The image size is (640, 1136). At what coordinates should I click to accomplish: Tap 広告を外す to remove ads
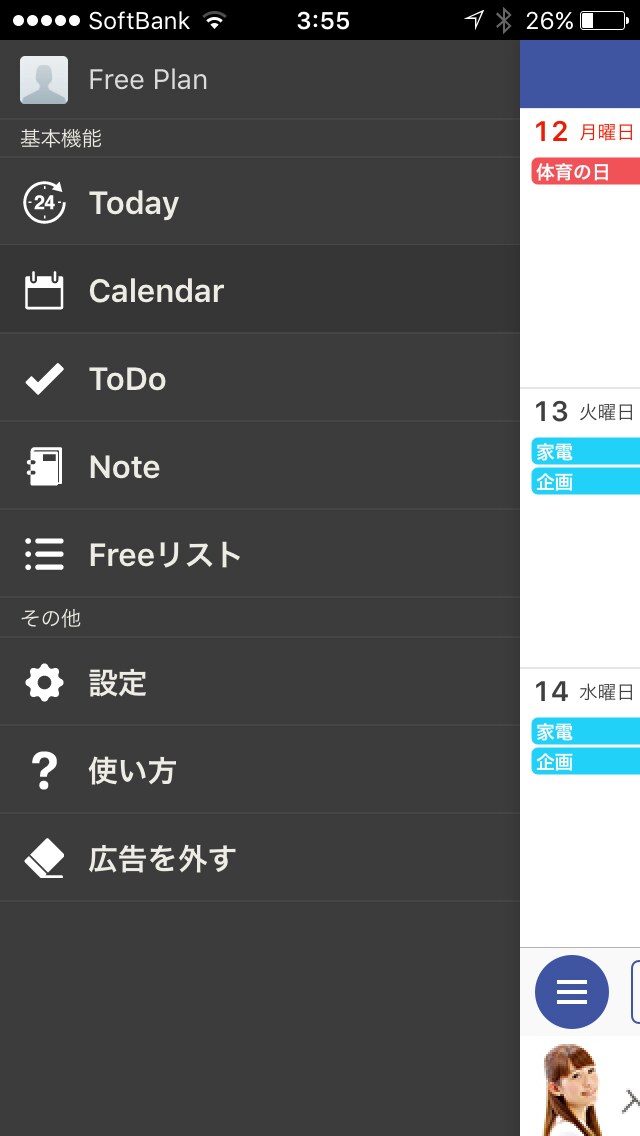pyautogui.click(x=259, y=858)
